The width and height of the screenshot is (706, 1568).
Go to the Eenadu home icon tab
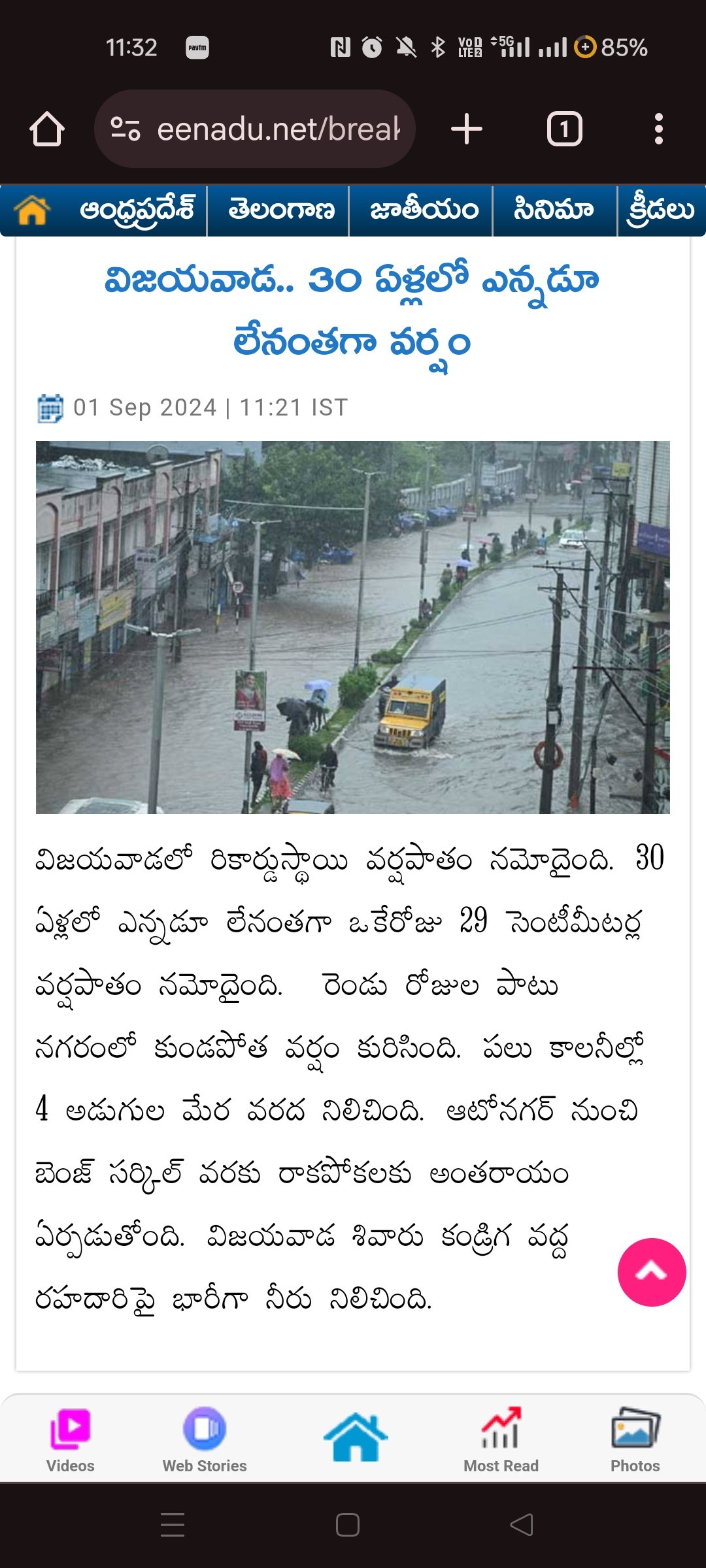coord(32,210)
